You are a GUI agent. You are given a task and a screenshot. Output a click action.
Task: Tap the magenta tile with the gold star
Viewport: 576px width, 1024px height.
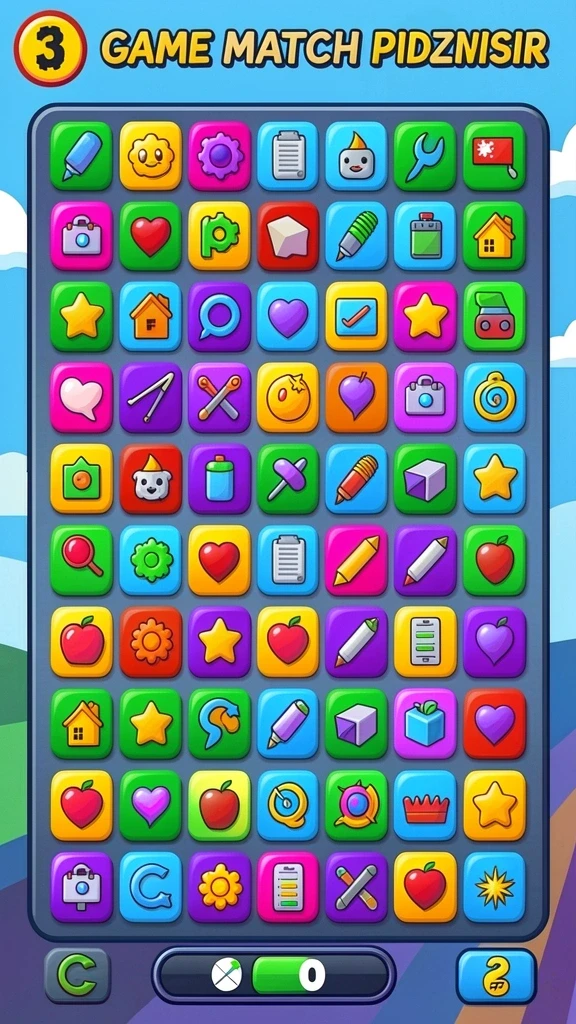[x=424, y=316]
